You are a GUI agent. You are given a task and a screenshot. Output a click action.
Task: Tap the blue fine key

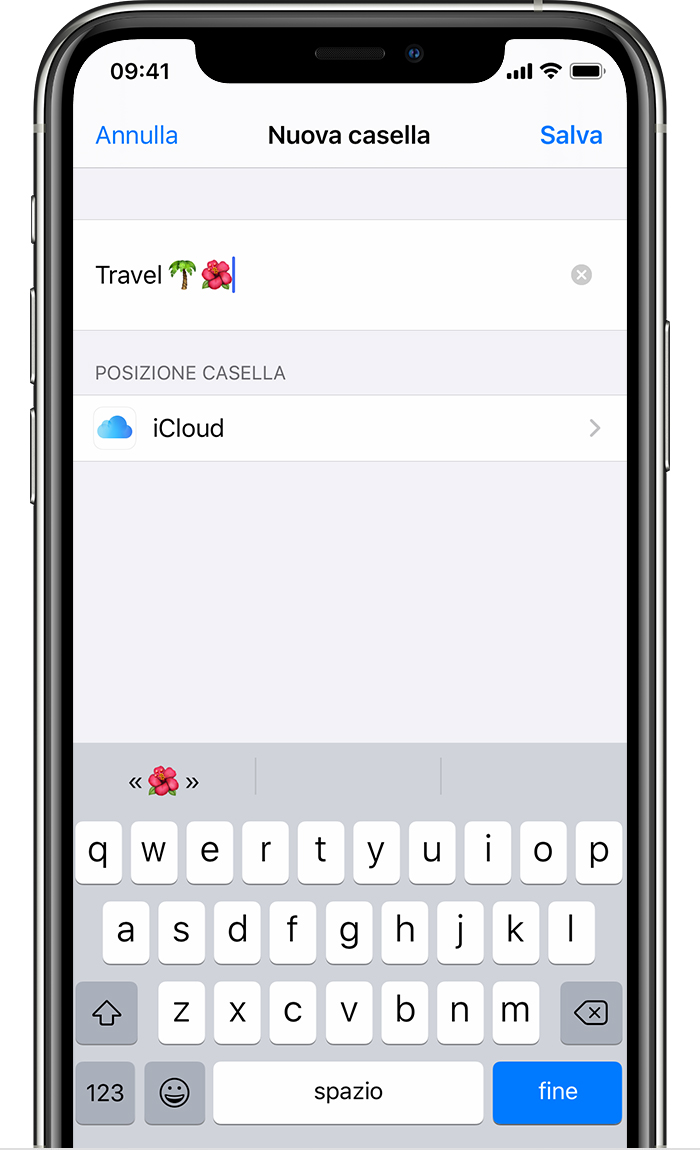pyautogui.click(x=557, y=1093)
